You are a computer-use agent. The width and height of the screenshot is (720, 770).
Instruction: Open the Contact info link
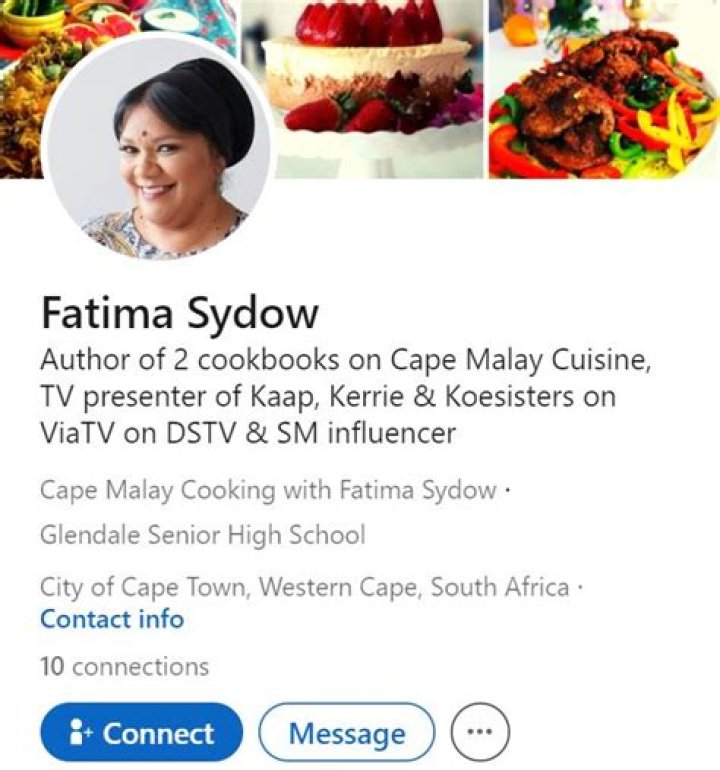click(113, 620)
